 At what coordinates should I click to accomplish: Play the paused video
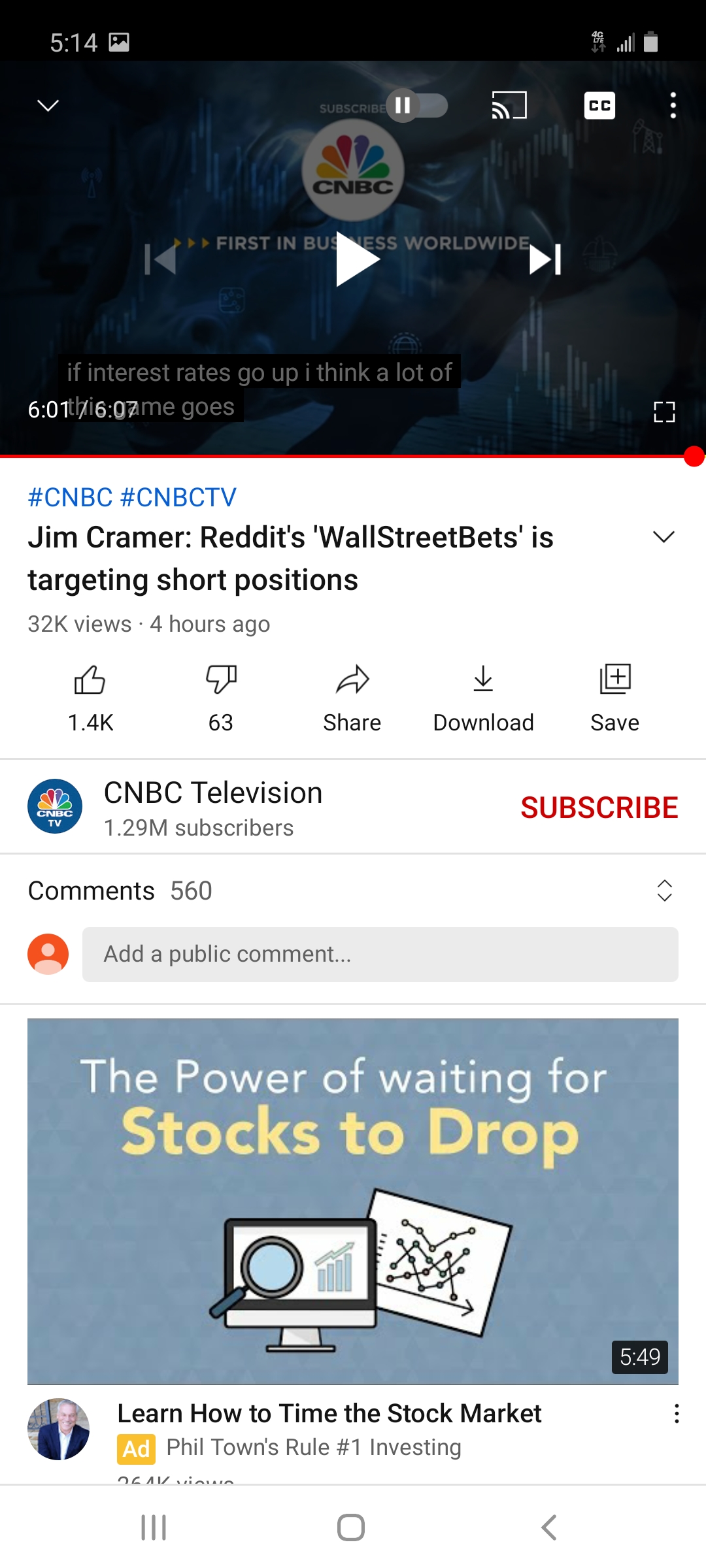pos(356,259)
